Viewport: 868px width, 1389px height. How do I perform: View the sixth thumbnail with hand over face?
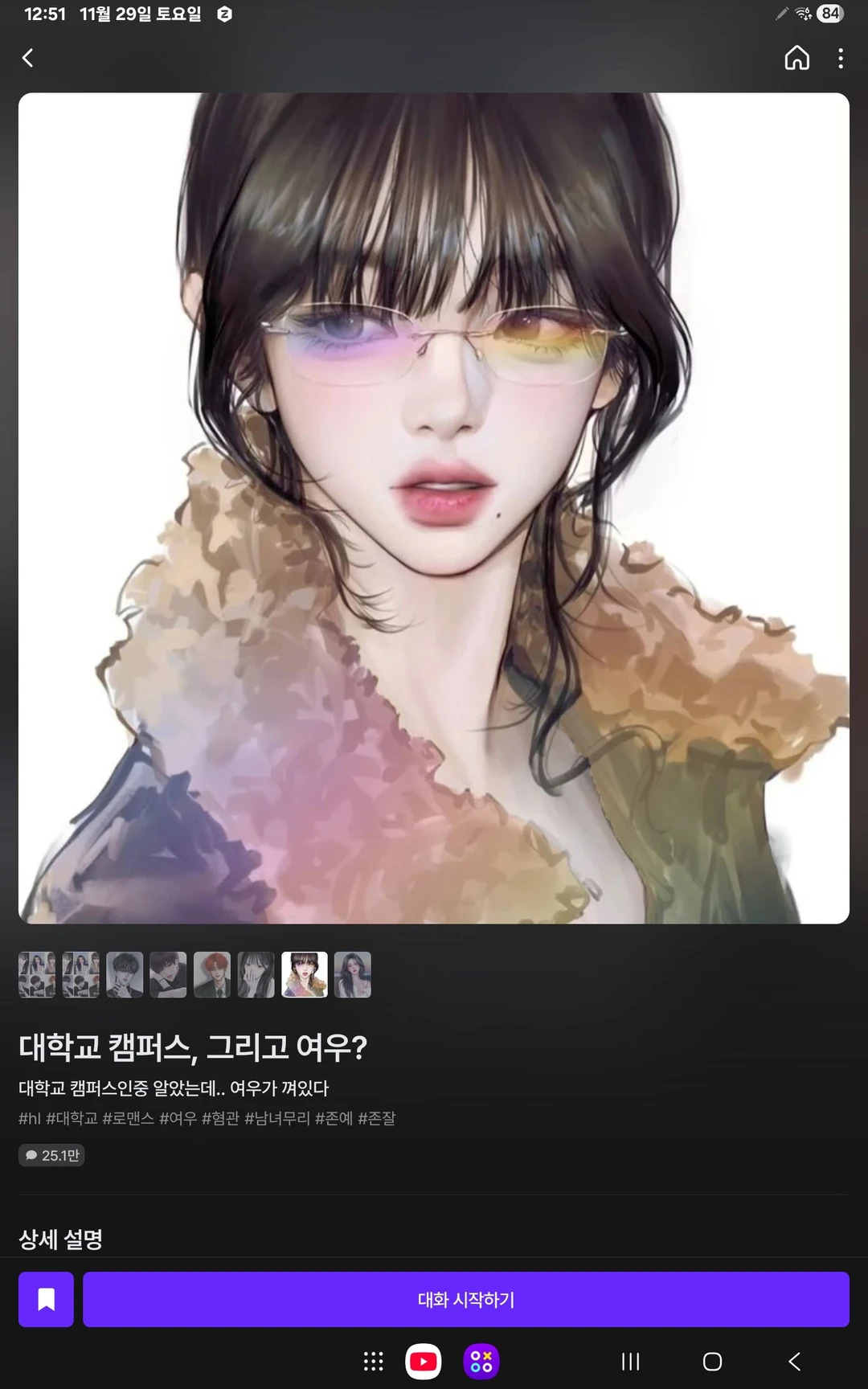pos(256,975)
